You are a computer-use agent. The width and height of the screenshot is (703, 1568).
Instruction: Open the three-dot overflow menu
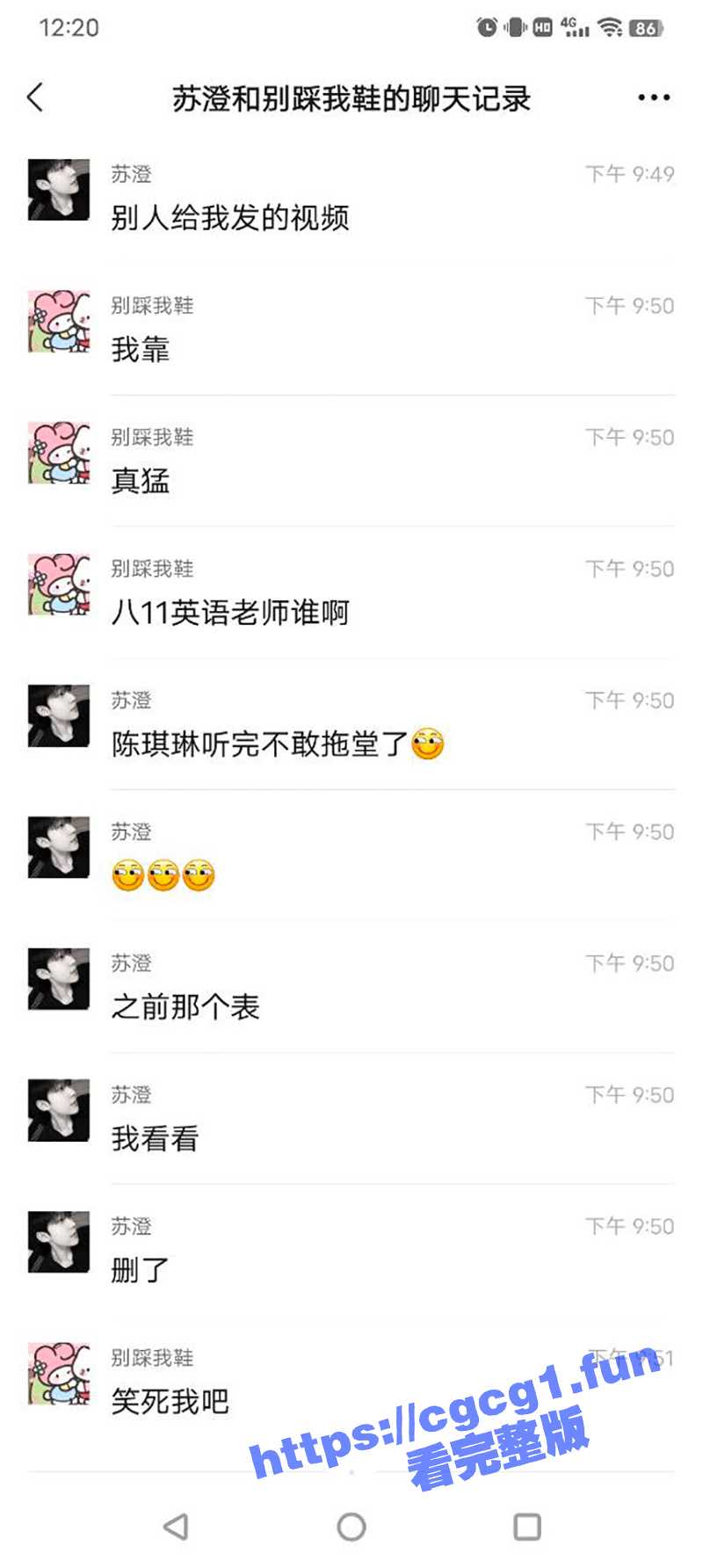[x=654, y=98]
